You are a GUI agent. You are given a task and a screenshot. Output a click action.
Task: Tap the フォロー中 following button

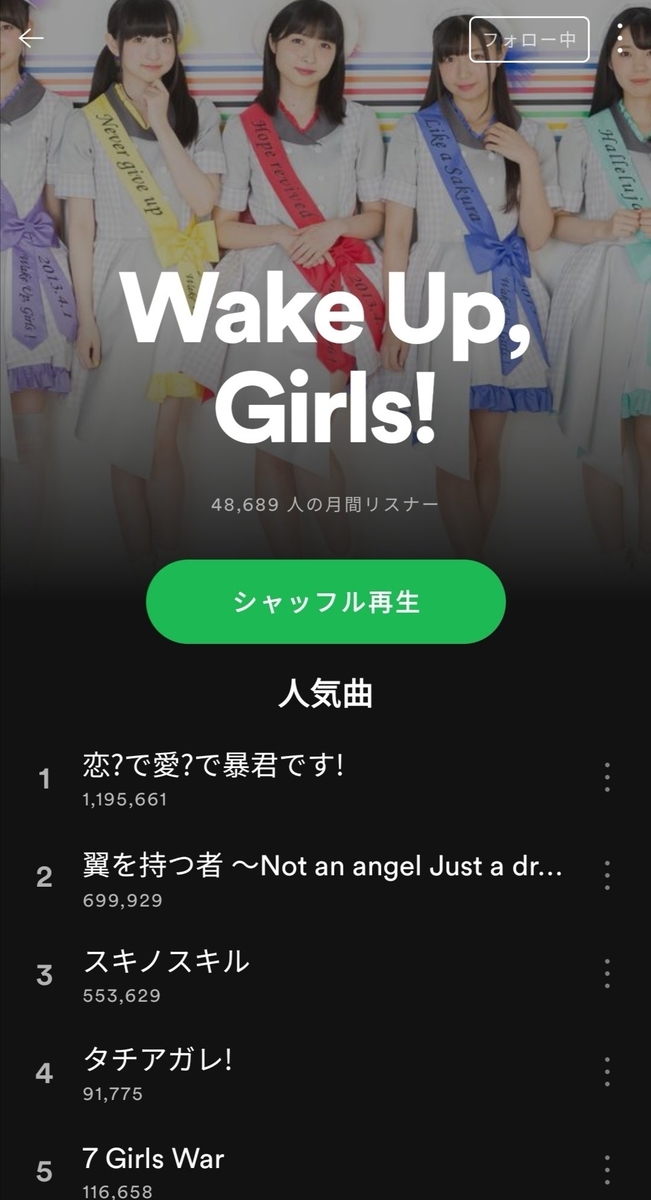point(529,40)
